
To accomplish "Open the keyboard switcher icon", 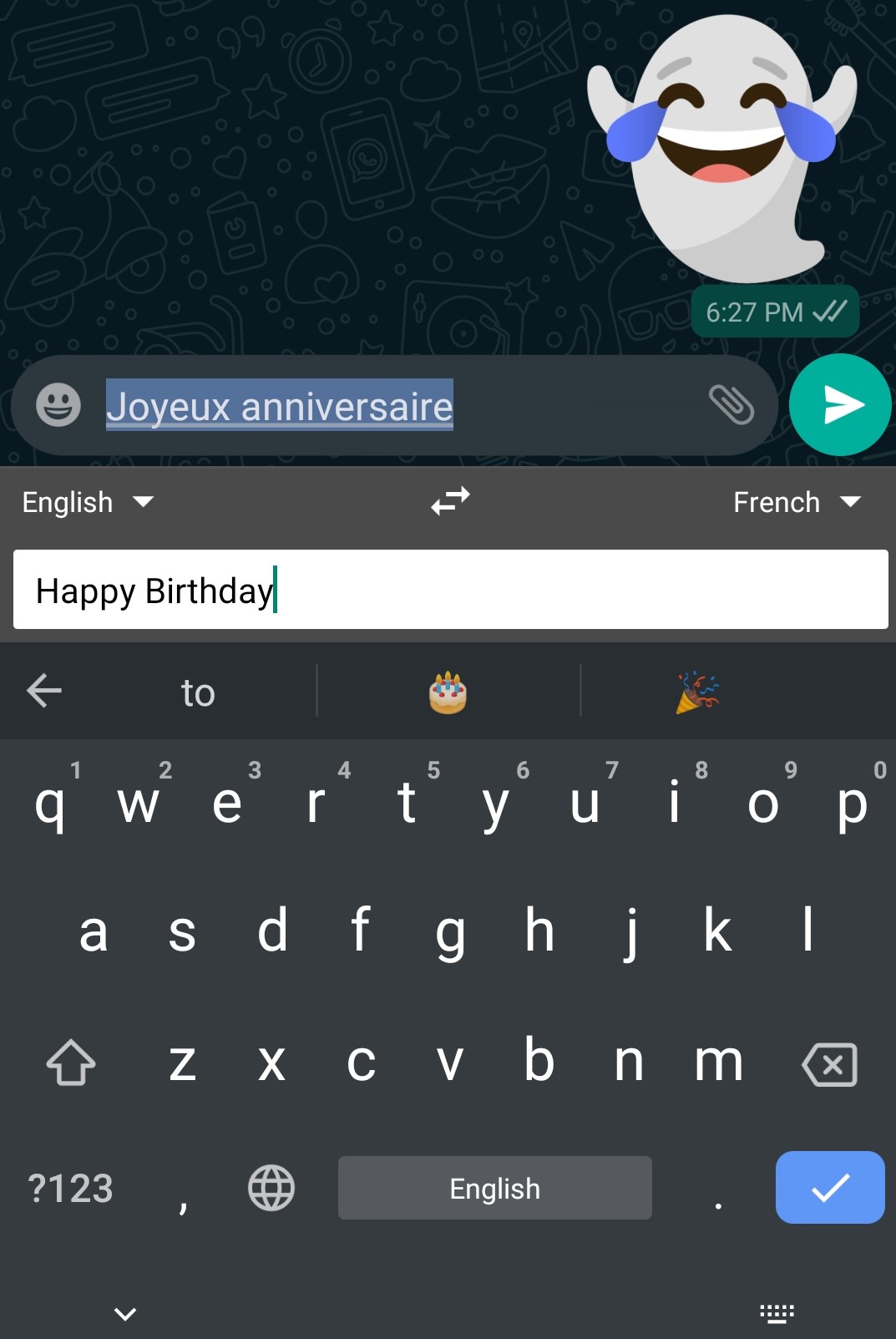I will tap(777, 1313).
